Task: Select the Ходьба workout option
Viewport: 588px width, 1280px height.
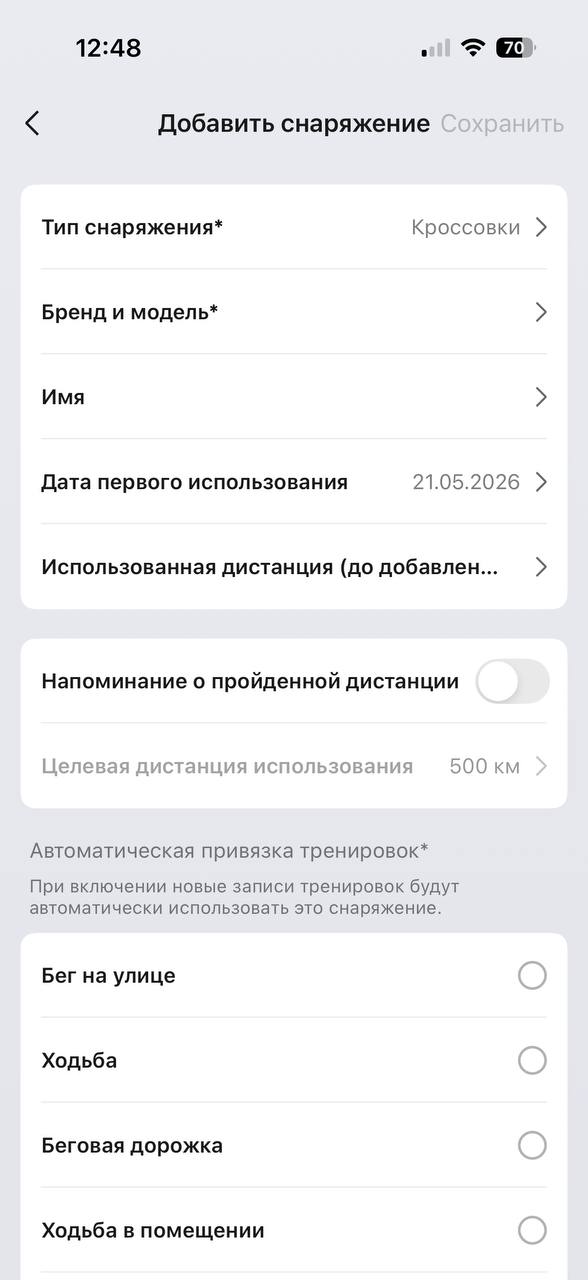Action: (x=294, y=1060)
